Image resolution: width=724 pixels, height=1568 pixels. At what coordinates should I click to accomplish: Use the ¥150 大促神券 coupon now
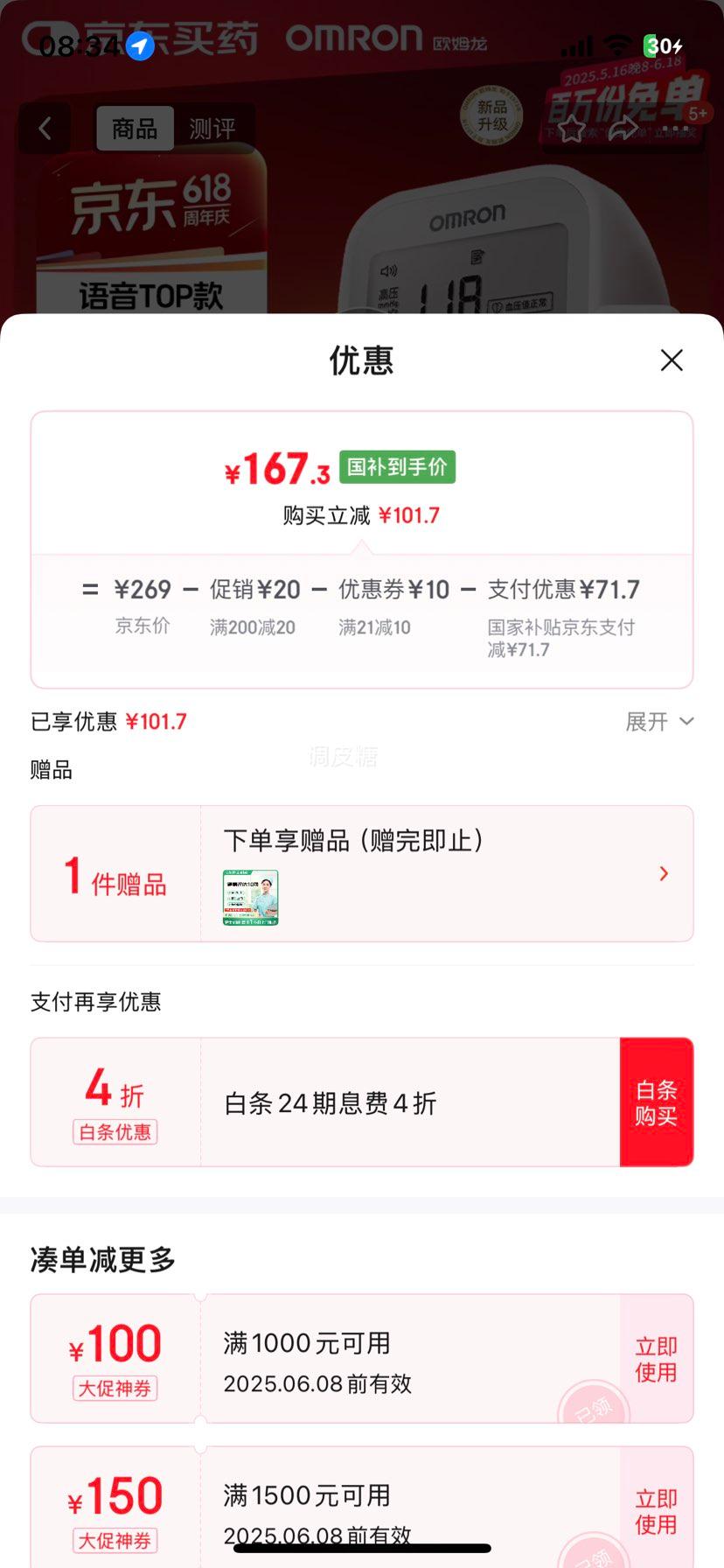[656, 1511]
